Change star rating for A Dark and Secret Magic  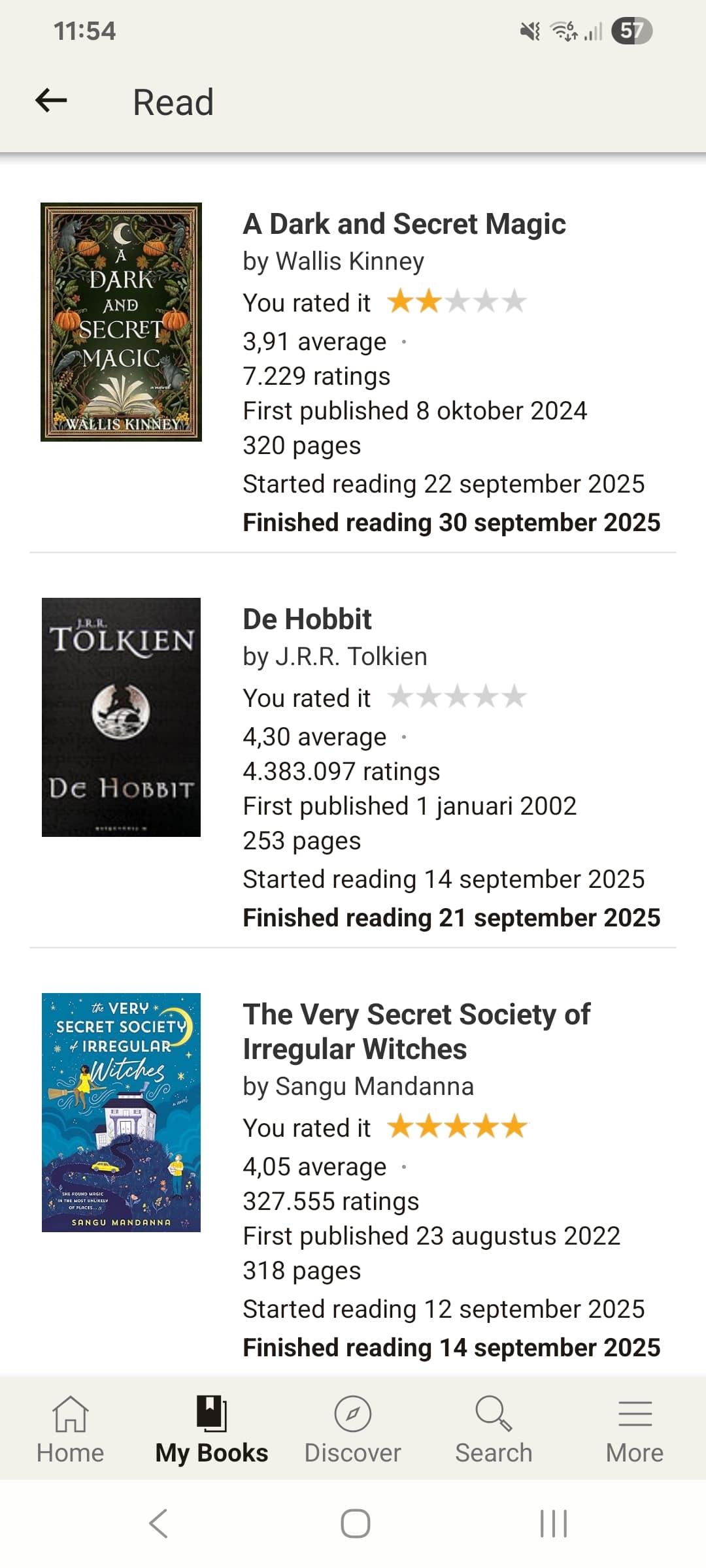[x=457, y=302]
